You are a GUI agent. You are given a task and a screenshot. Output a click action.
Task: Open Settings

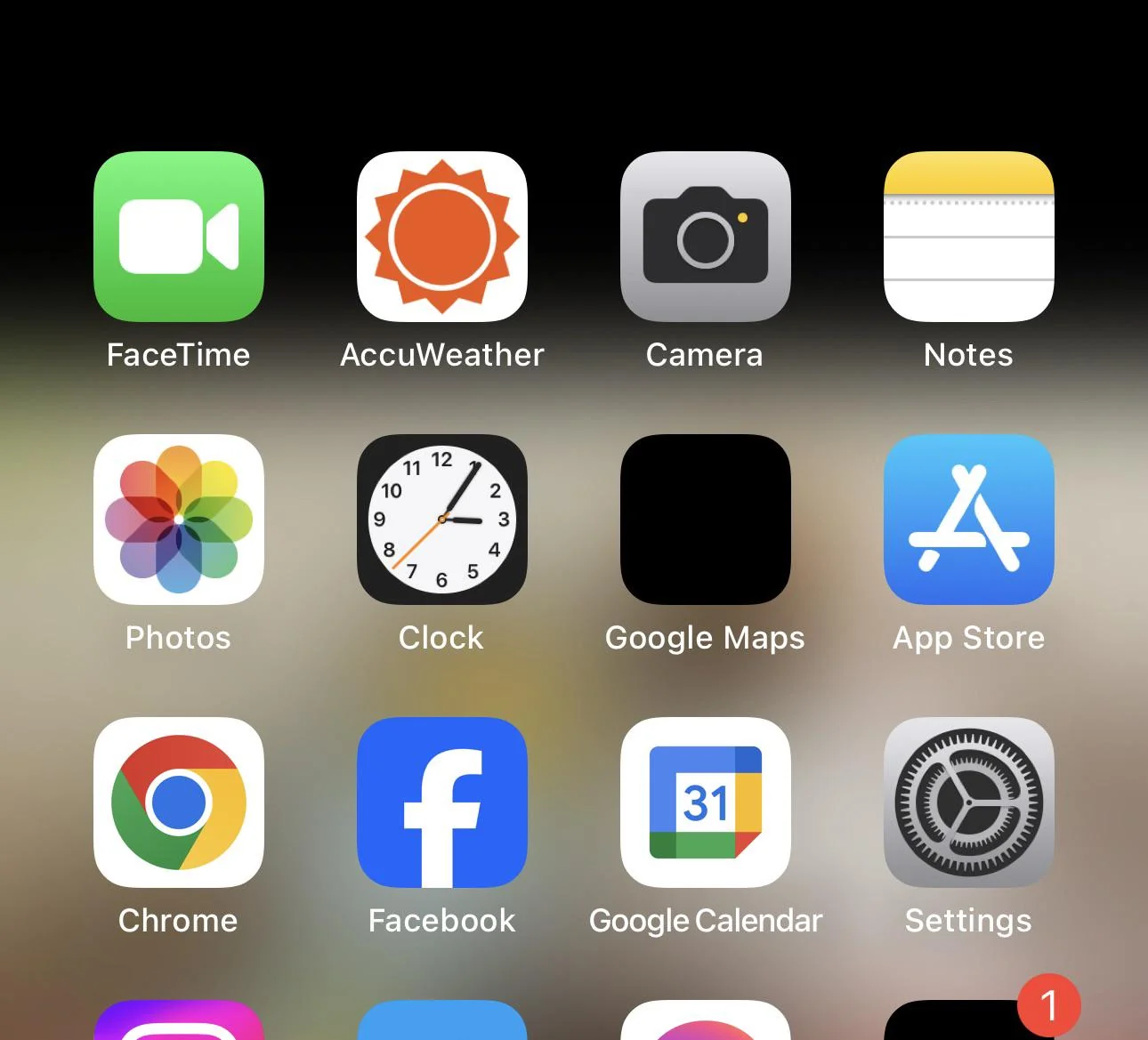click(x=969, y=802)
